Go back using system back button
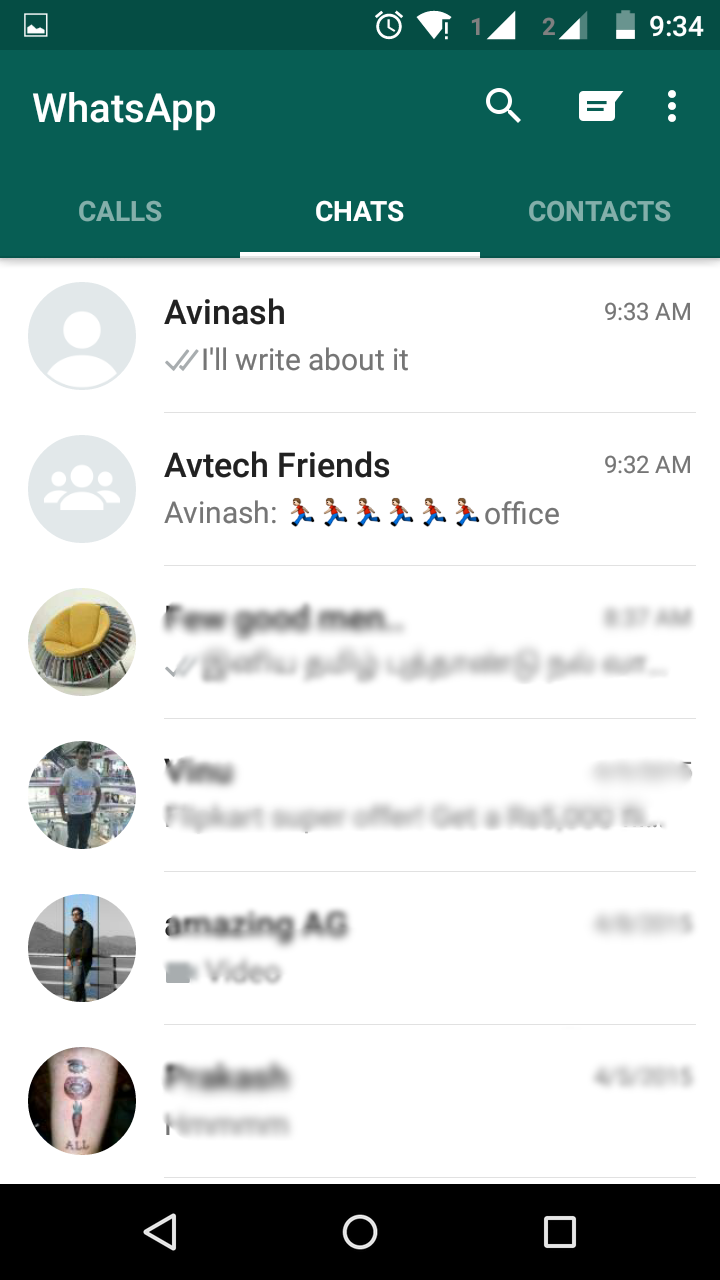 click(160, 1232)
